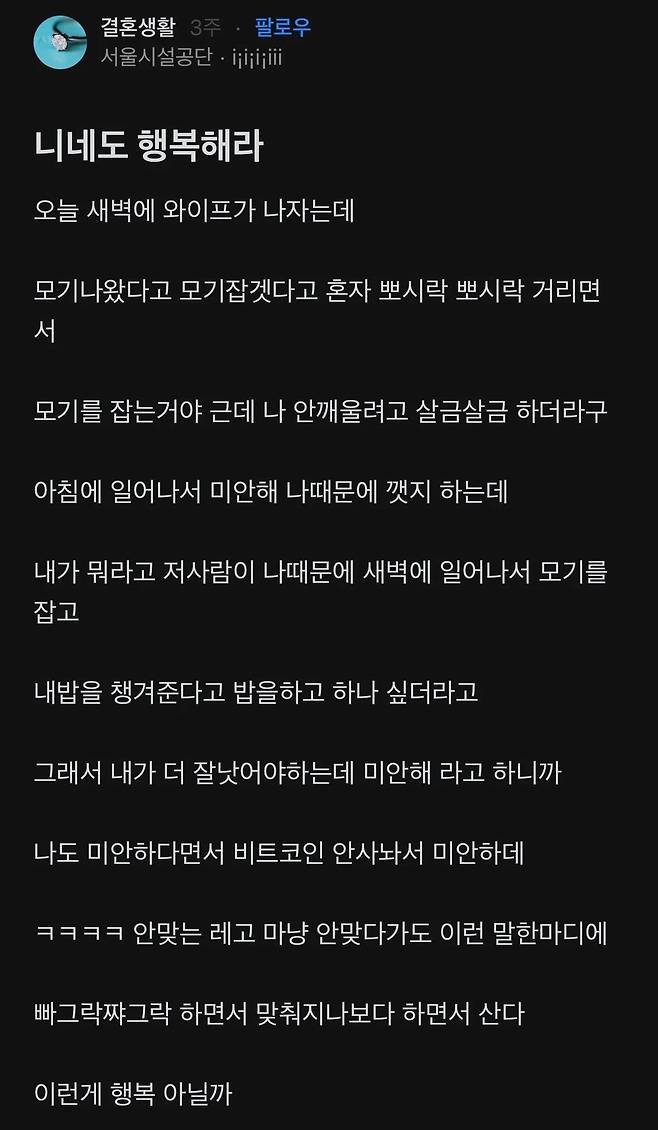View the 서울시설공단 company page
The height and width of the screenshot is (1130, 658).
pyautogui.click(x=155, y=57)
